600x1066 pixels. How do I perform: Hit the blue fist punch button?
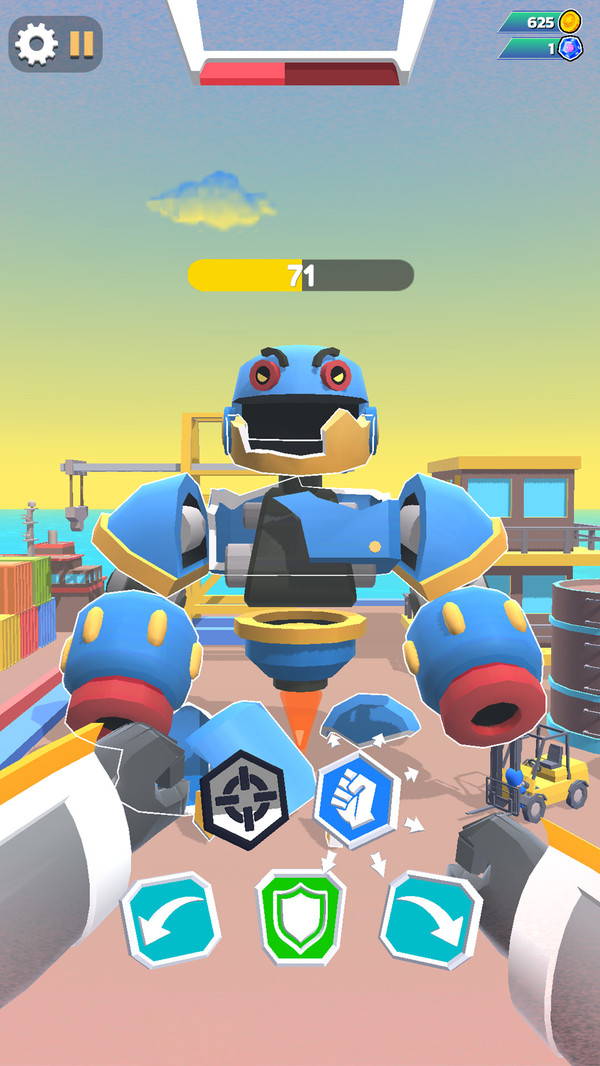pyautogui.click(x=356, y=800)
